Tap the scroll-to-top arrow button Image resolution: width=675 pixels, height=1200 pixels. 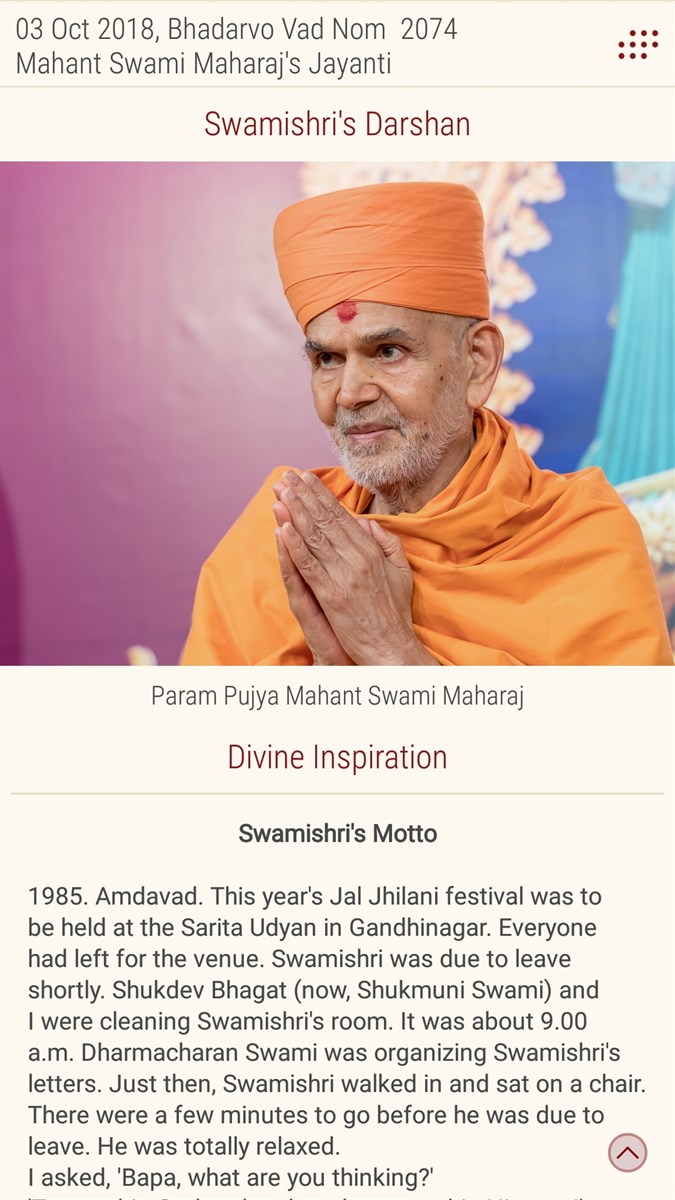628,1152
